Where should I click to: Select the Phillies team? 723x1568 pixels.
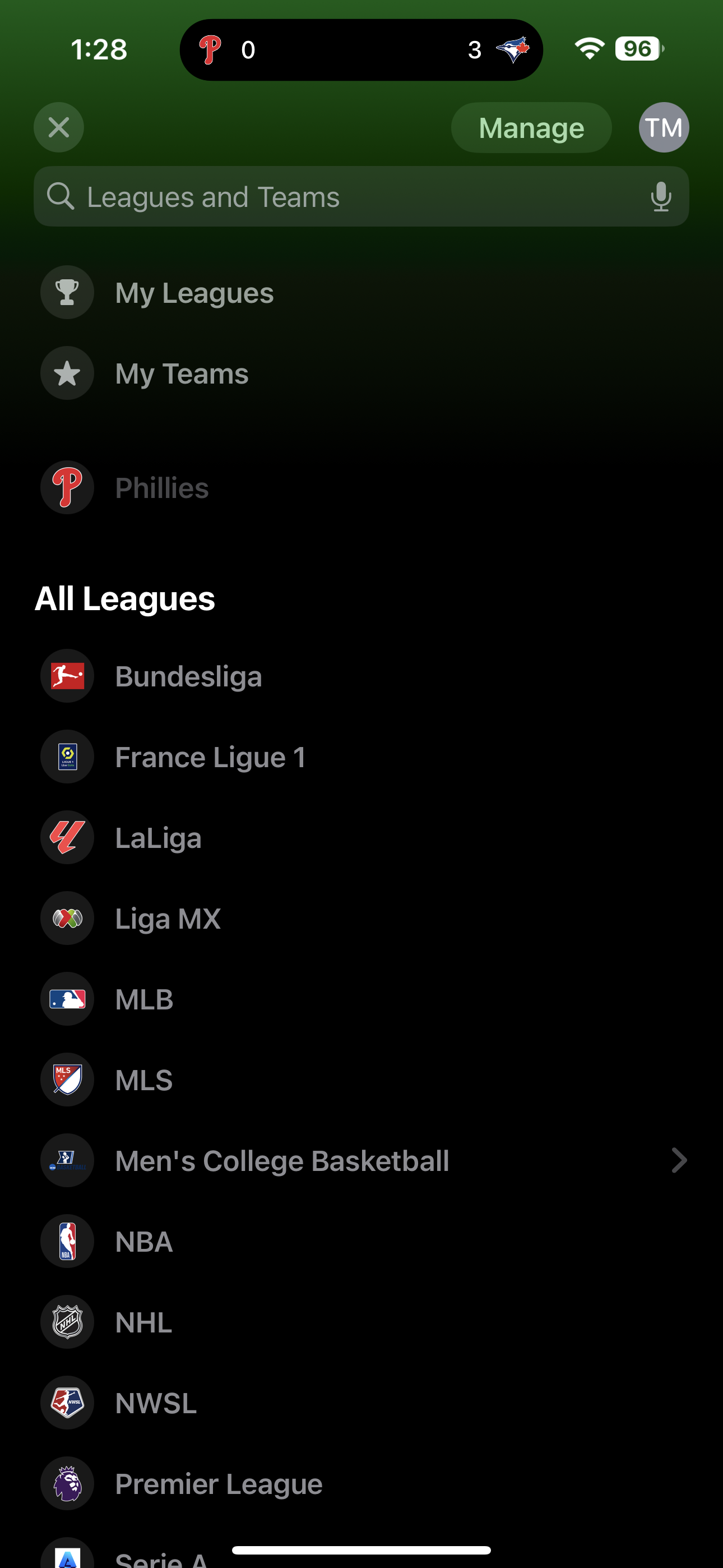point(361,487)
